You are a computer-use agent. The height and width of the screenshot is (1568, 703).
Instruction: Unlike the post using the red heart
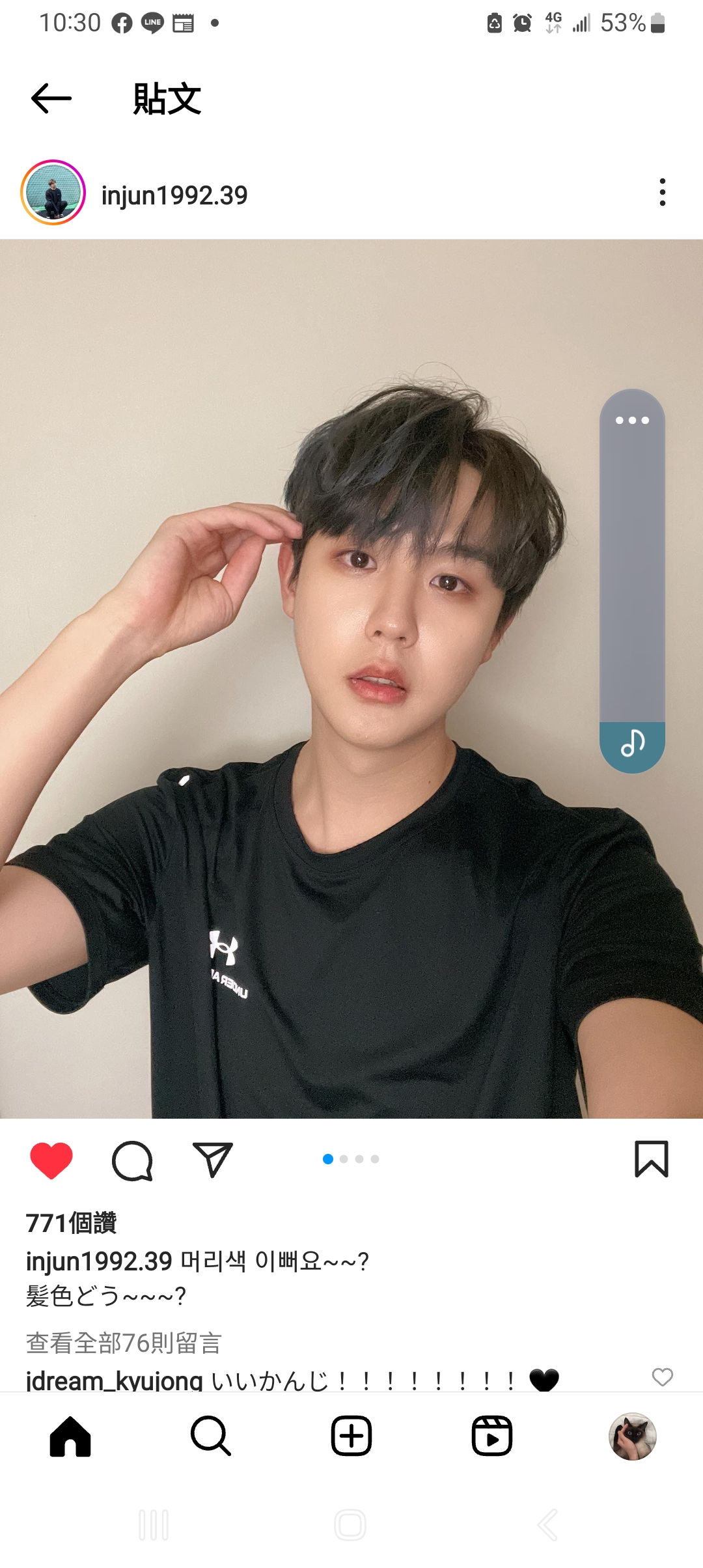(x=51, y=1160)
